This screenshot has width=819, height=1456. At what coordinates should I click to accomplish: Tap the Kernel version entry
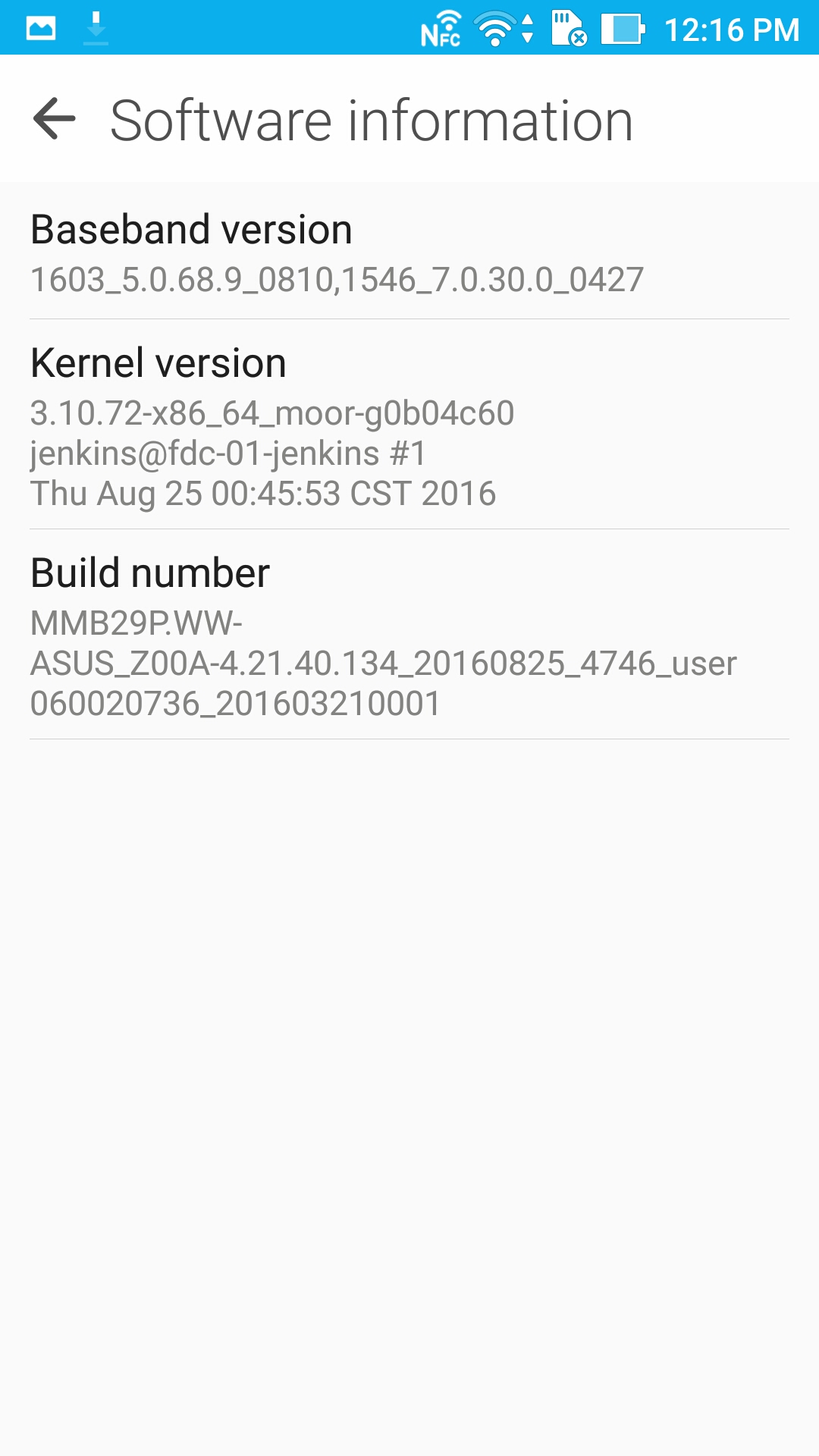tap(409, 425)
